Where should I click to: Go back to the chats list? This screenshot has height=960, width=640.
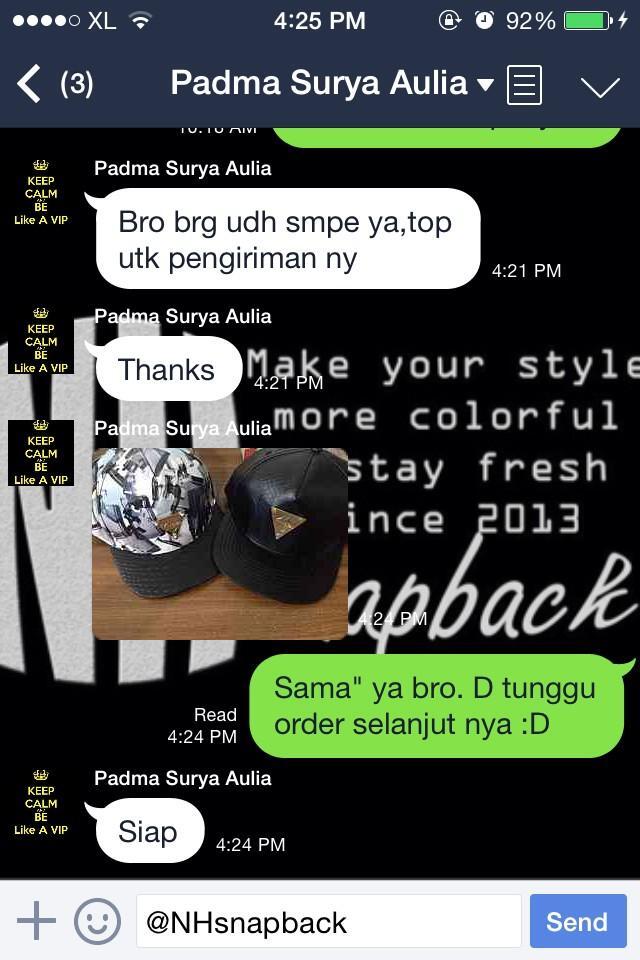click(32, 84)
